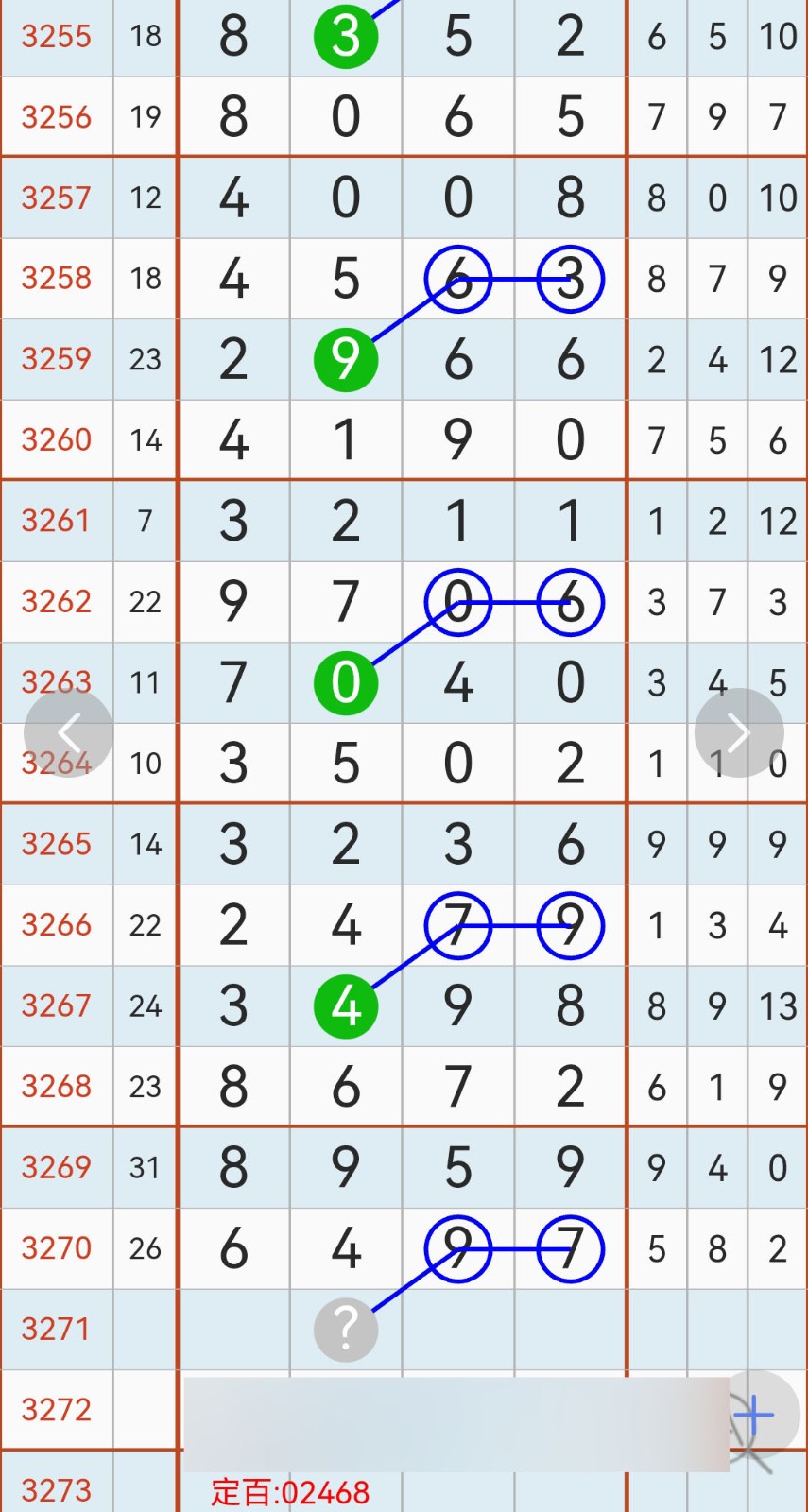Select the green circled 0 in row 3263

tap(346, 682)
